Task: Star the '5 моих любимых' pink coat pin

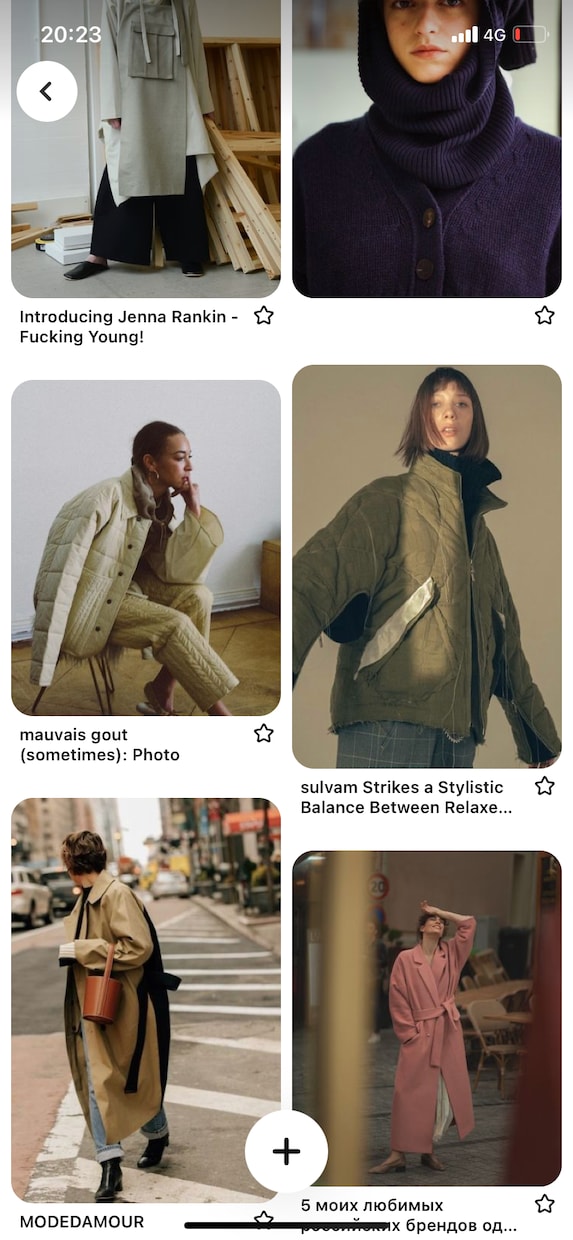Action: 545,1204
